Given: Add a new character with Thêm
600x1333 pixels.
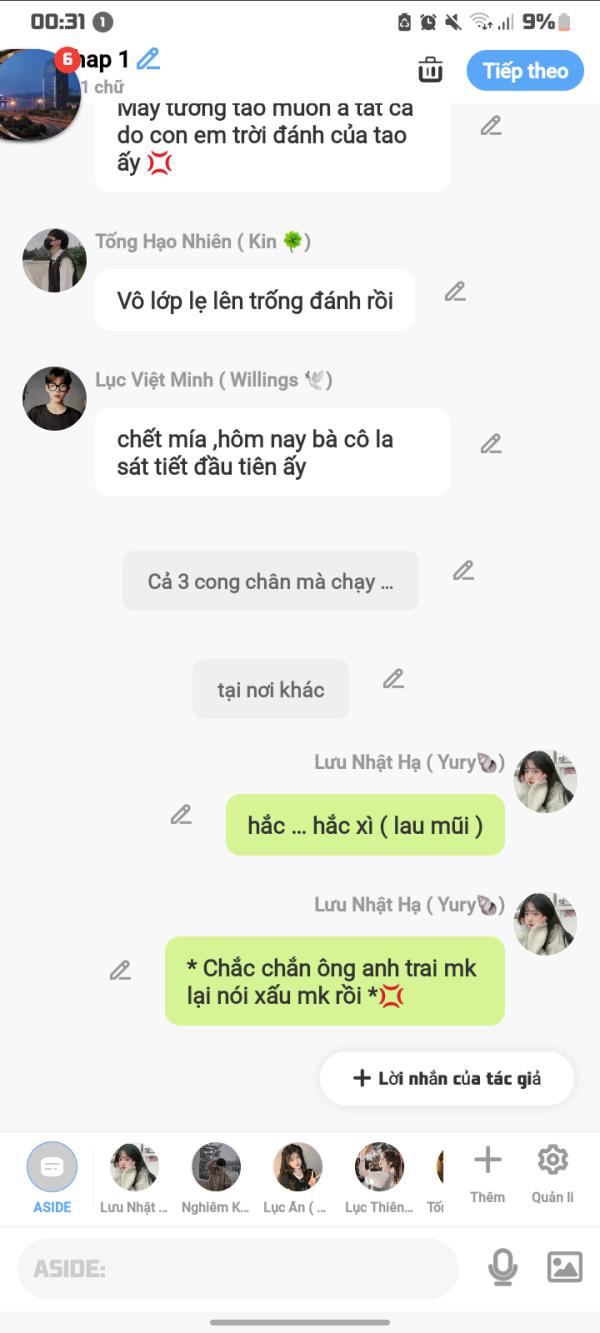Looking at the screenshot, I should click(x=487, y=1173).
